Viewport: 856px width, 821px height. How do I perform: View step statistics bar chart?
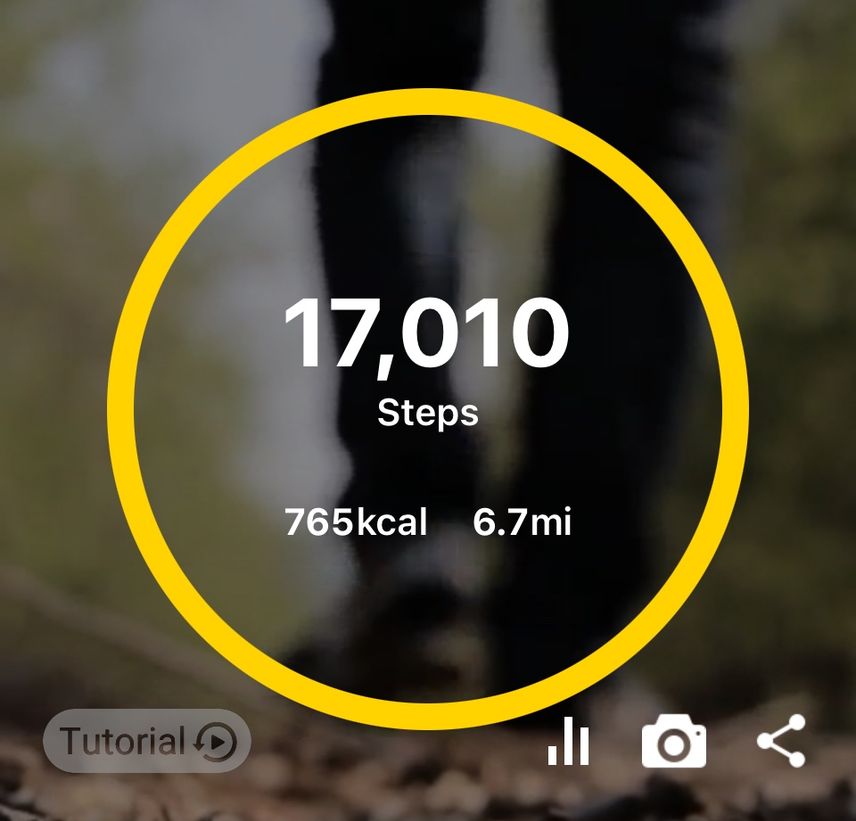click(569, 742)
